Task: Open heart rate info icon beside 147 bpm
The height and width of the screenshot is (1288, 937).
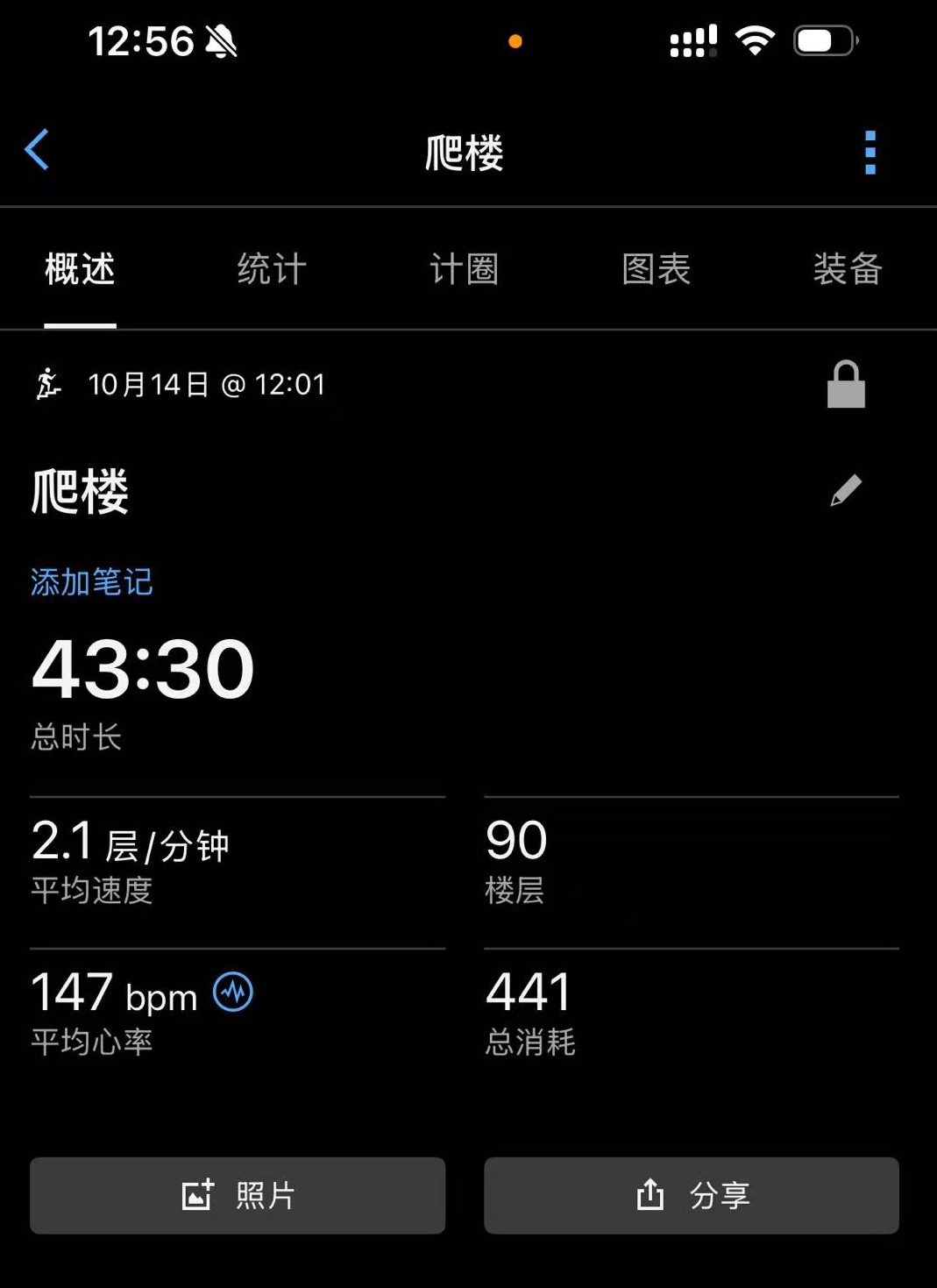Action: [x=233, y=993]
